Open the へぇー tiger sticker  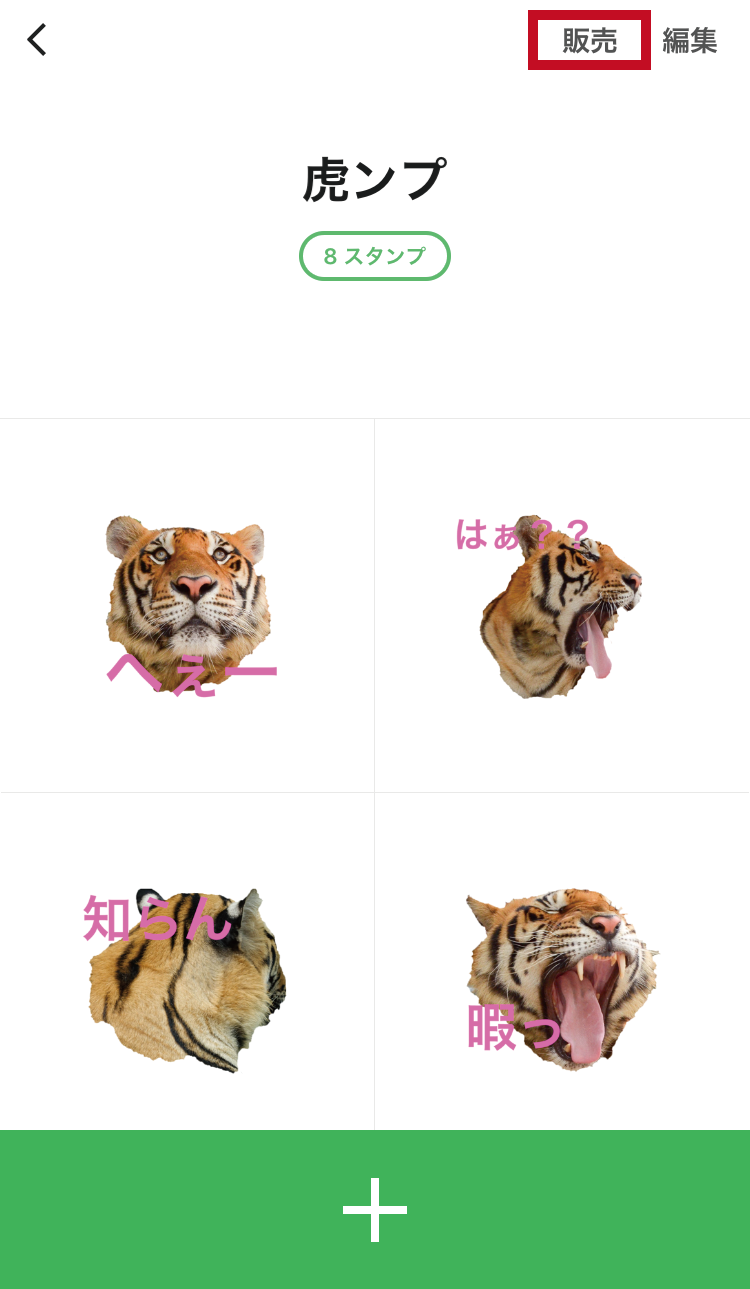coord(189,606)
